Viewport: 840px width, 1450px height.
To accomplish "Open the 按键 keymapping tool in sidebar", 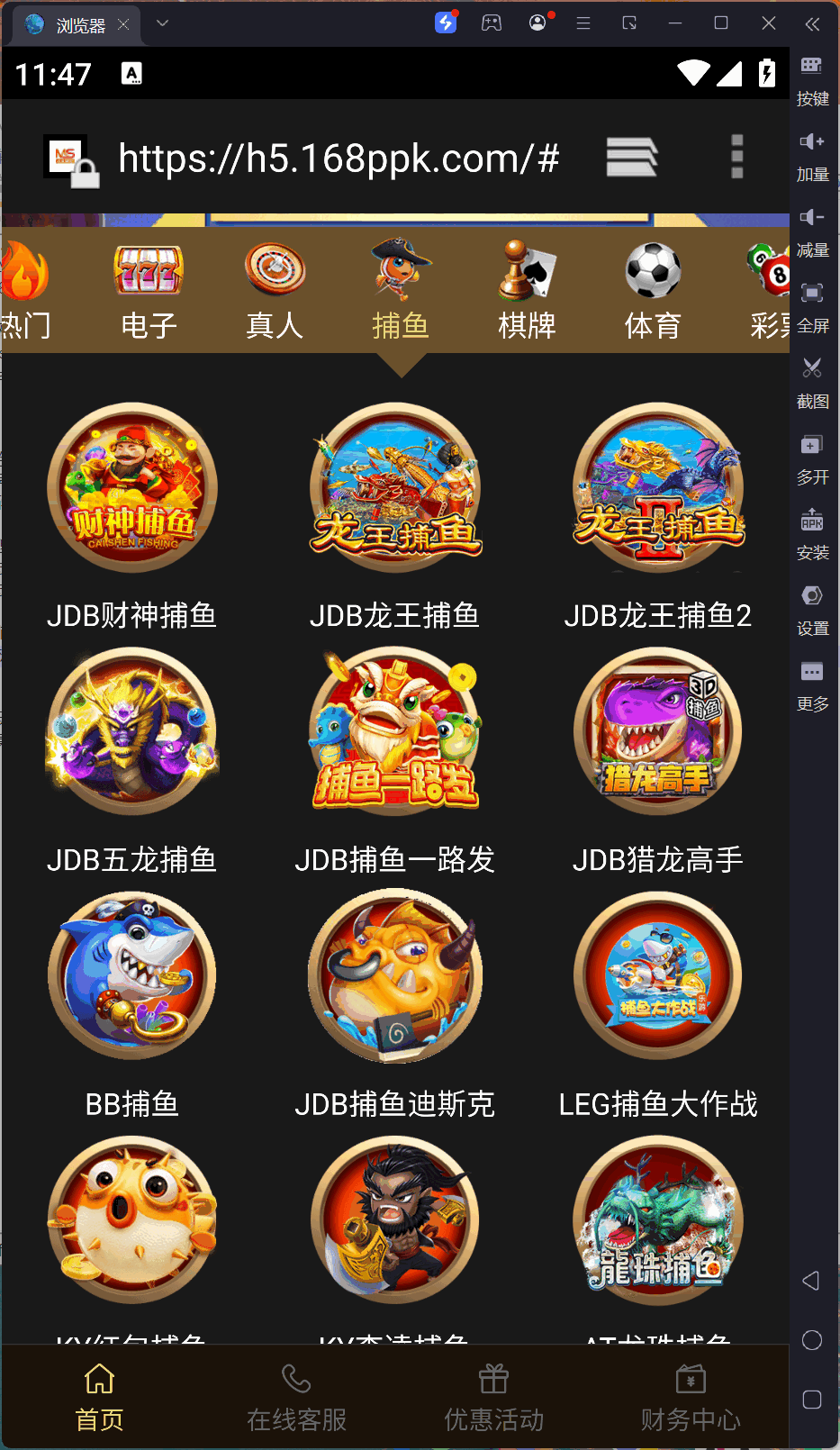I will (811, 68).
